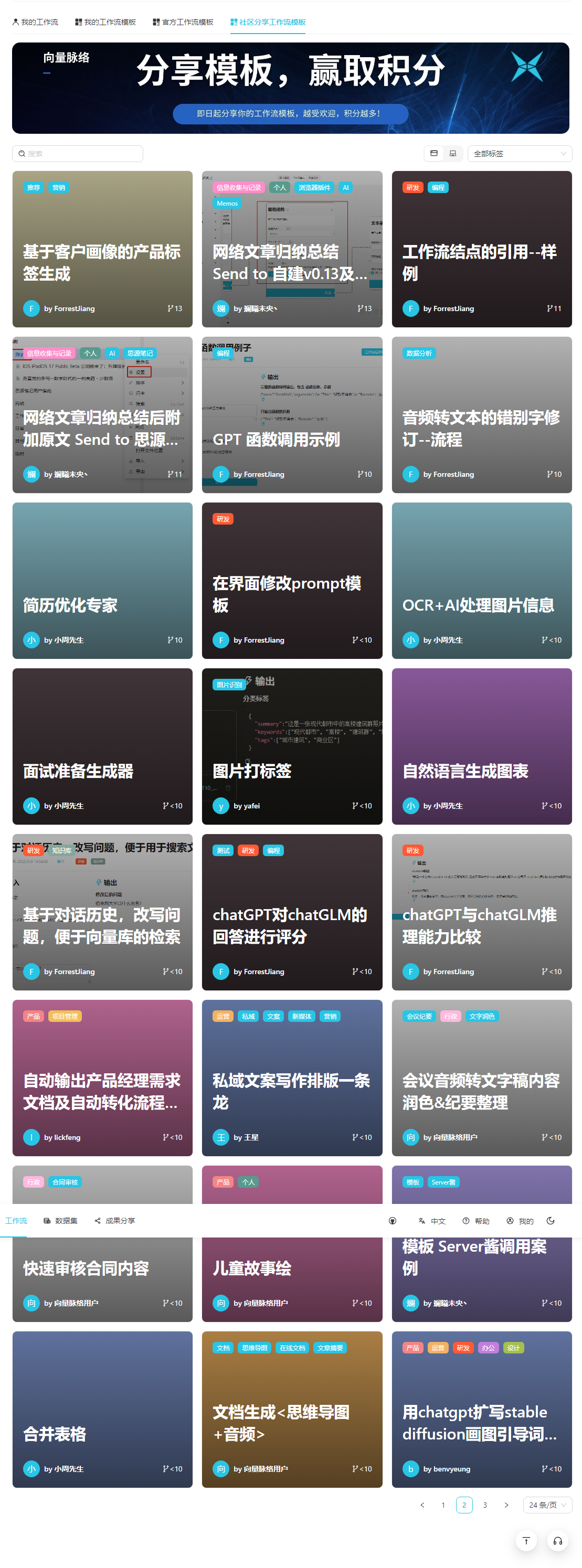The height and width of the screenshot is (1568, 582).
Task: Open 成果分享 section
Action: [114, 1220]
